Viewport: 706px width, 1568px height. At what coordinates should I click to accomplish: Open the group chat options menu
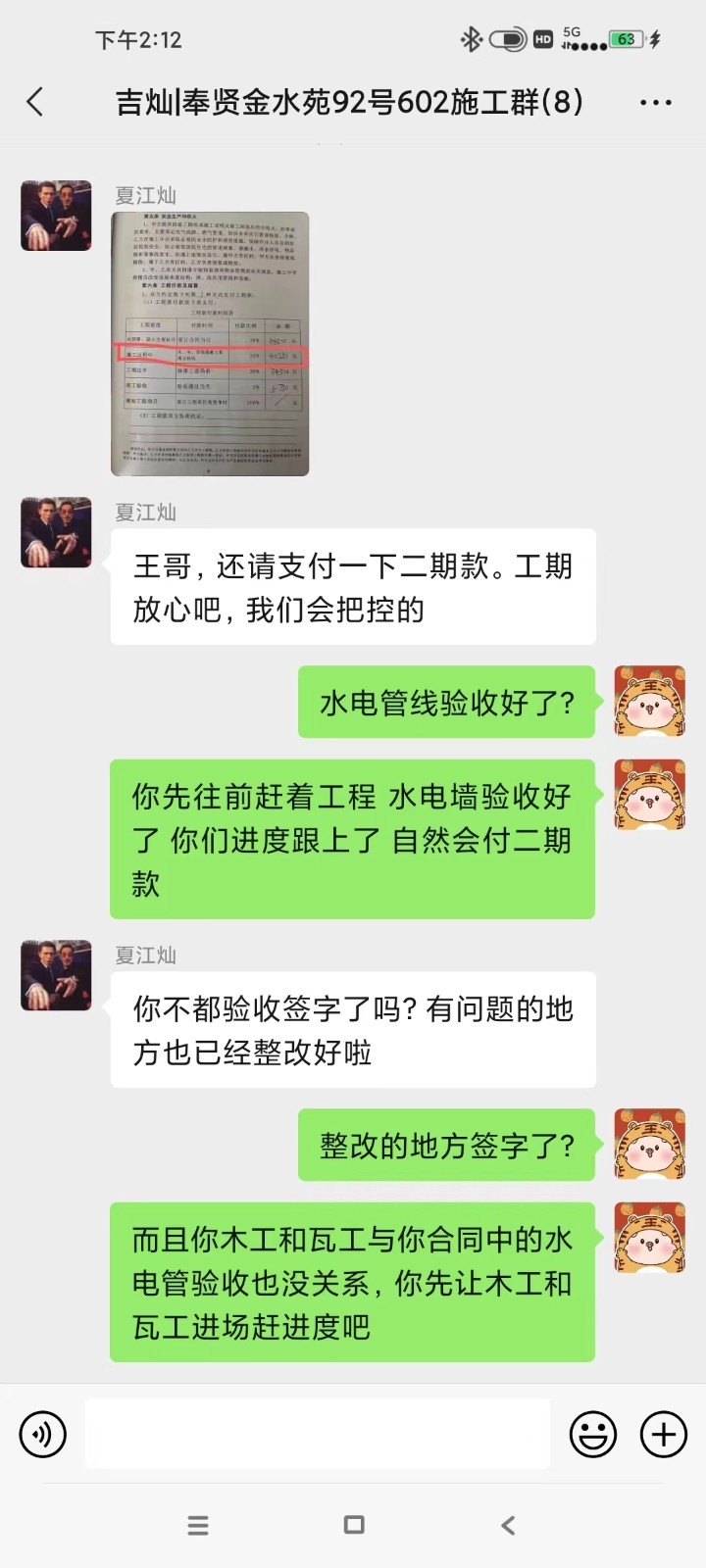pos(655,102)
